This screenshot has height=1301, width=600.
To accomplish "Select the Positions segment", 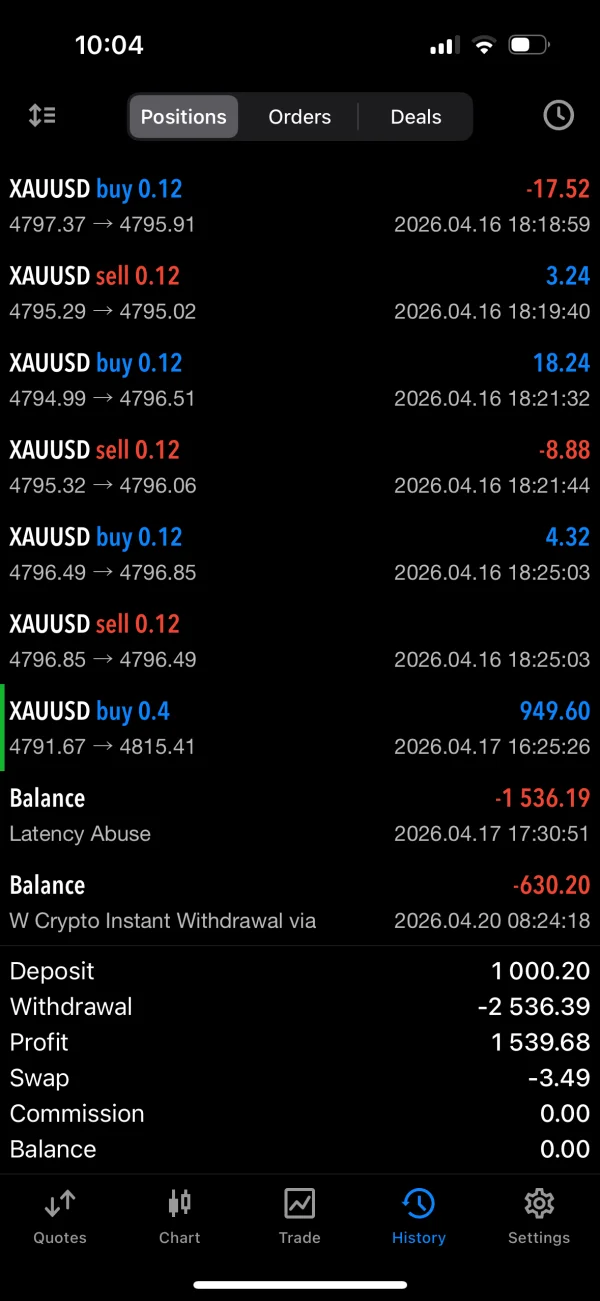I will [x=183, y=117].
